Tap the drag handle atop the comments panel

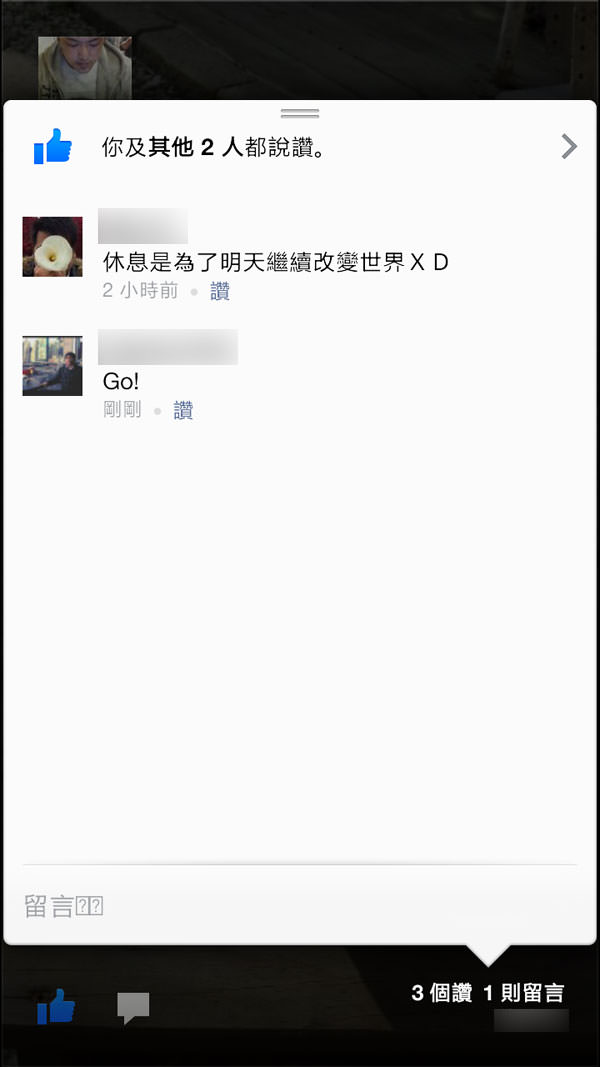(x=300, y=113)
